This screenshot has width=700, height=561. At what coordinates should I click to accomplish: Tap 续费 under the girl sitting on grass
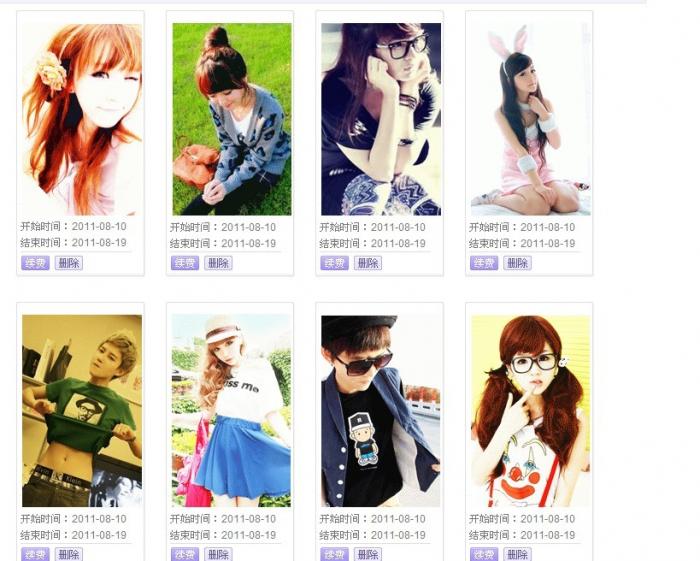pyautogui.click(x=185, y=263)
